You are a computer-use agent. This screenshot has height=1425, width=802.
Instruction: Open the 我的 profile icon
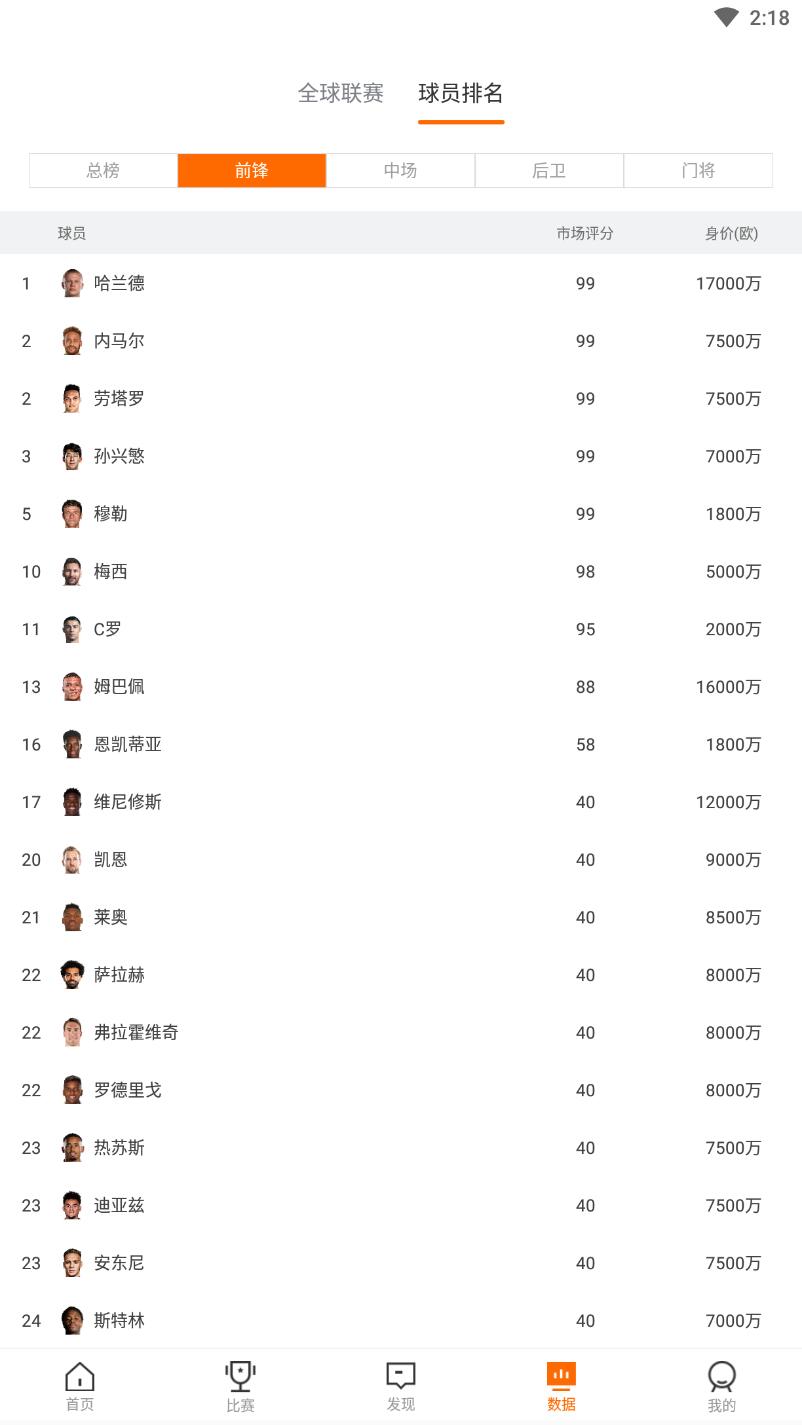pos(721,1378)
